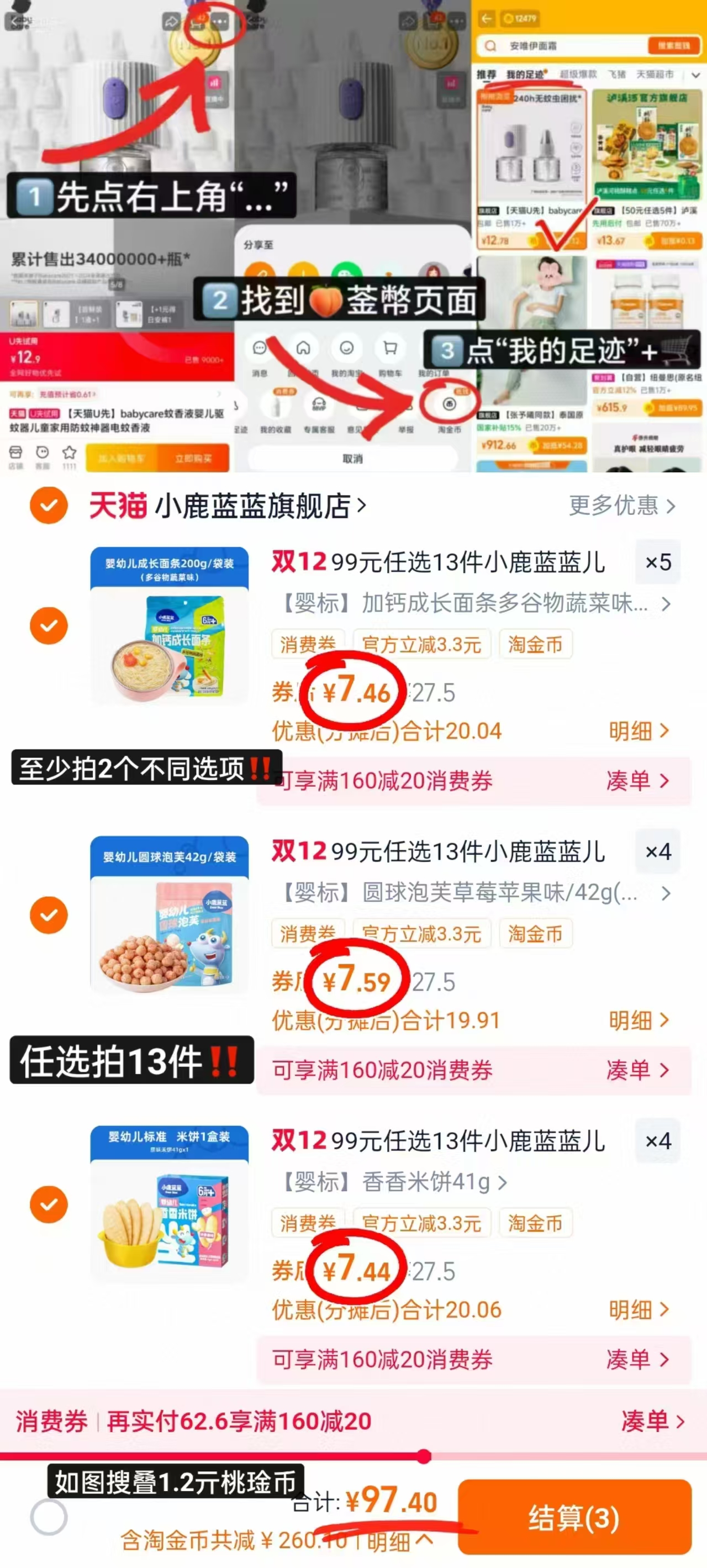This screenshot has width=707, height=1568.
Task: Expand 明细 details for the noodle item
Action: click(631, 731)
